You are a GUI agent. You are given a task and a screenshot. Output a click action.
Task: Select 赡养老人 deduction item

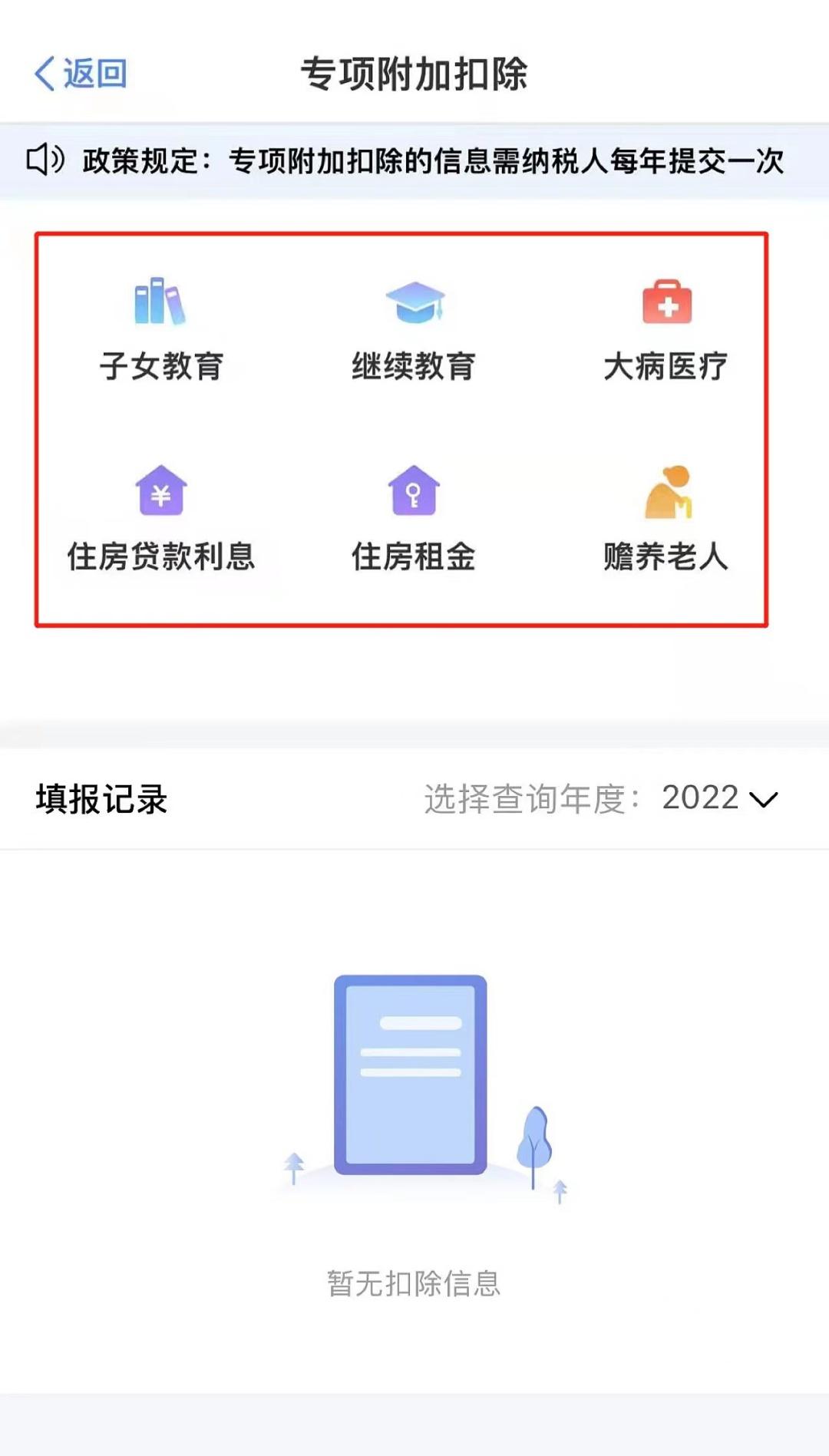(666, 519)
